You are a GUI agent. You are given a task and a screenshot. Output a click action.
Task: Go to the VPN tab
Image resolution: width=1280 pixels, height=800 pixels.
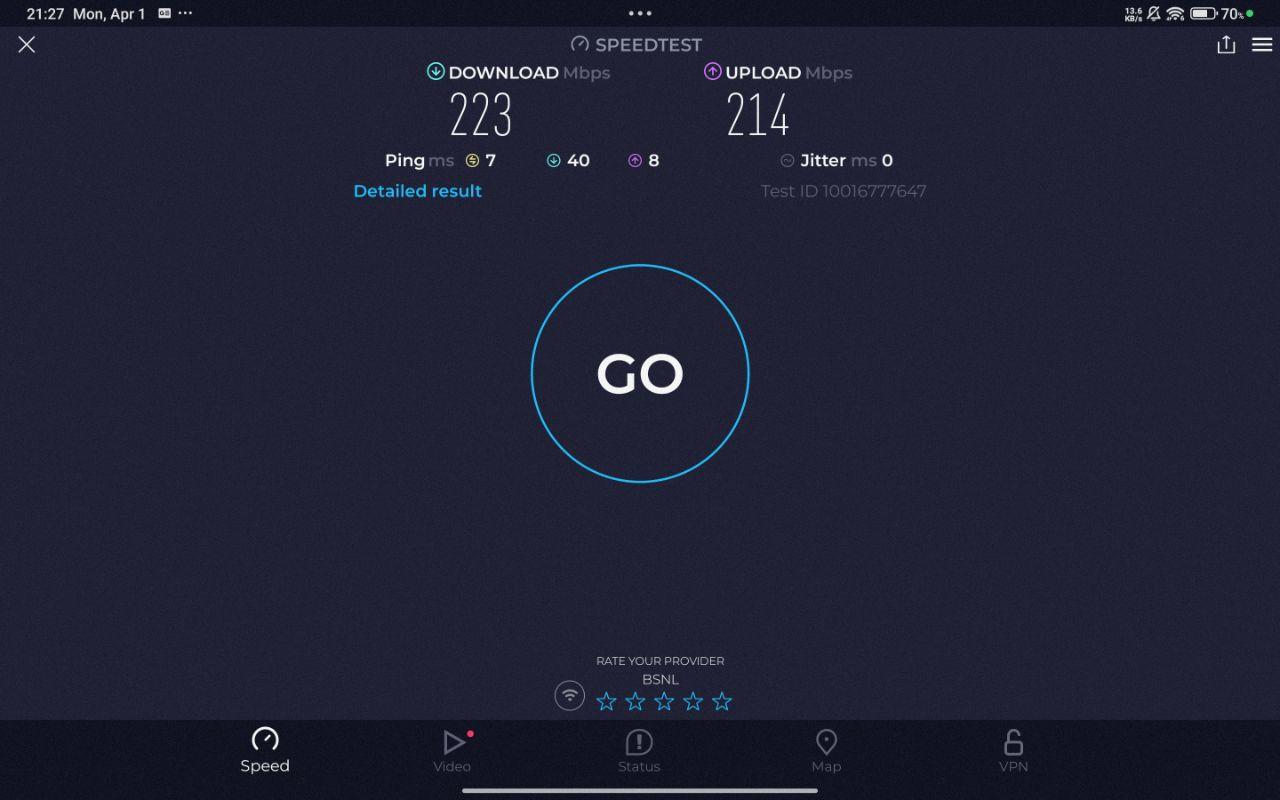tap(1013, 751)
